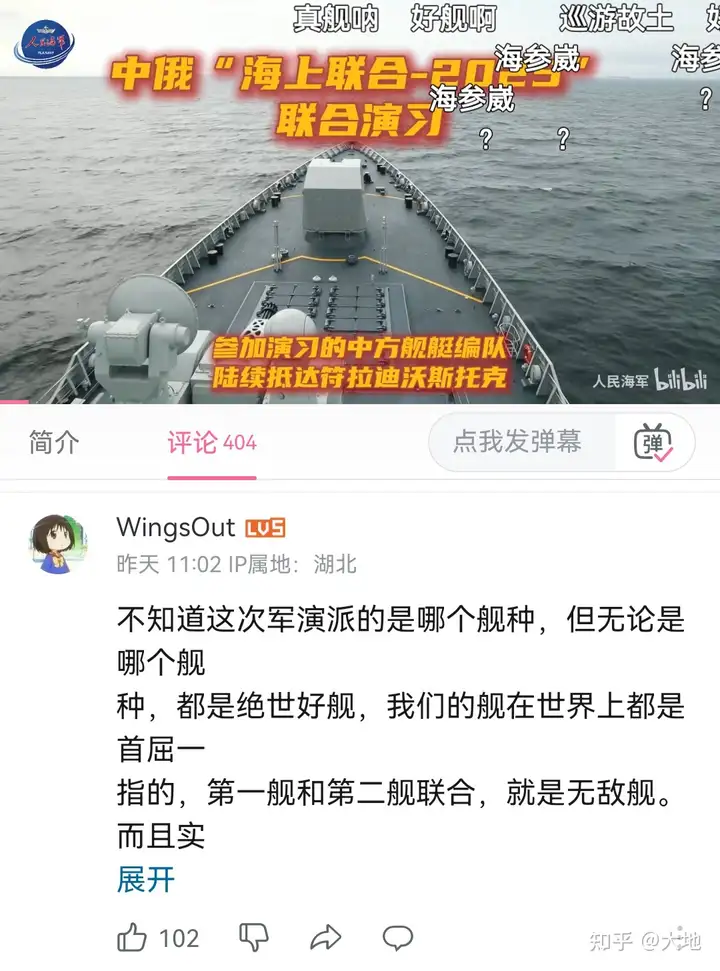Expand the comment with 展开
The image size is (720, 971).
pos(146,880)
